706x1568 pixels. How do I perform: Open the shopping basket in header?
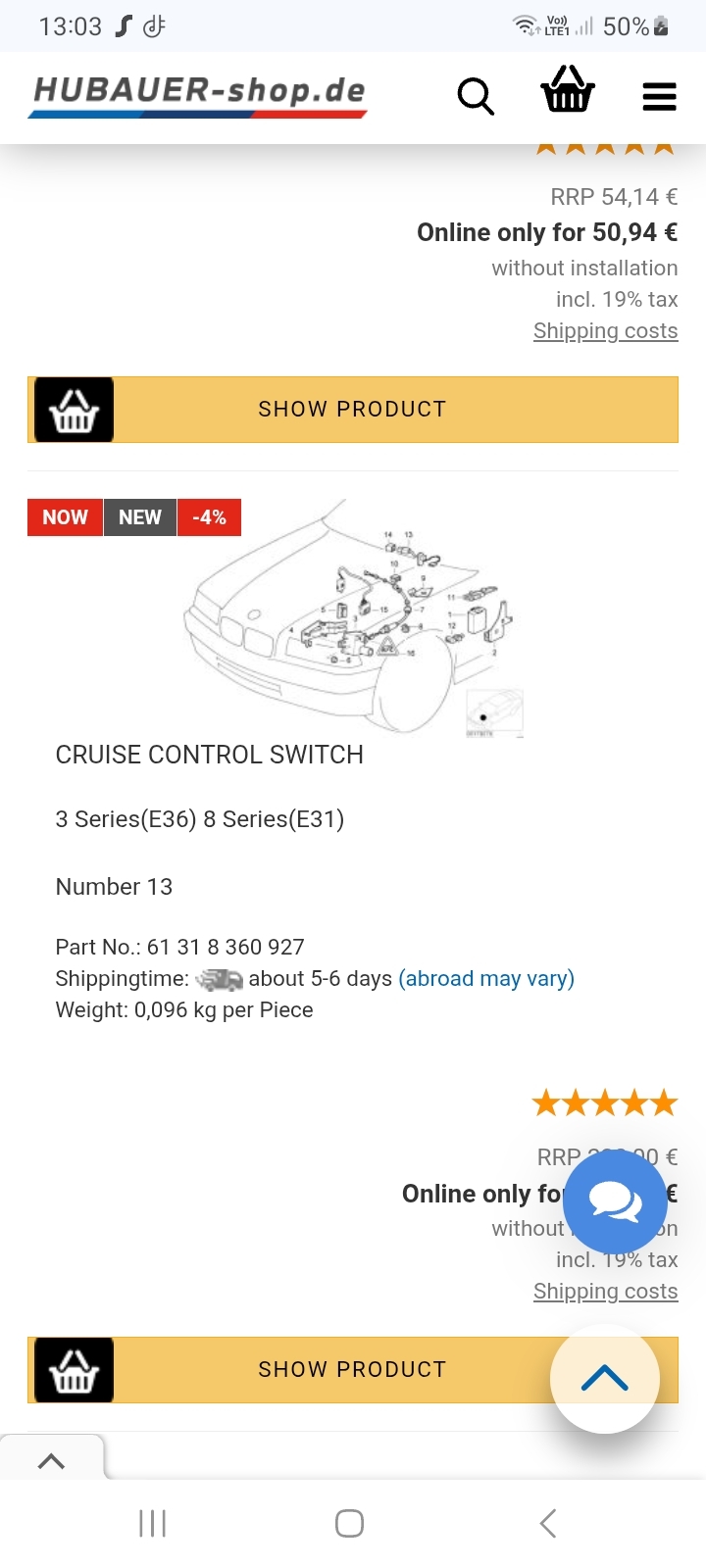(x=568, y=89)
